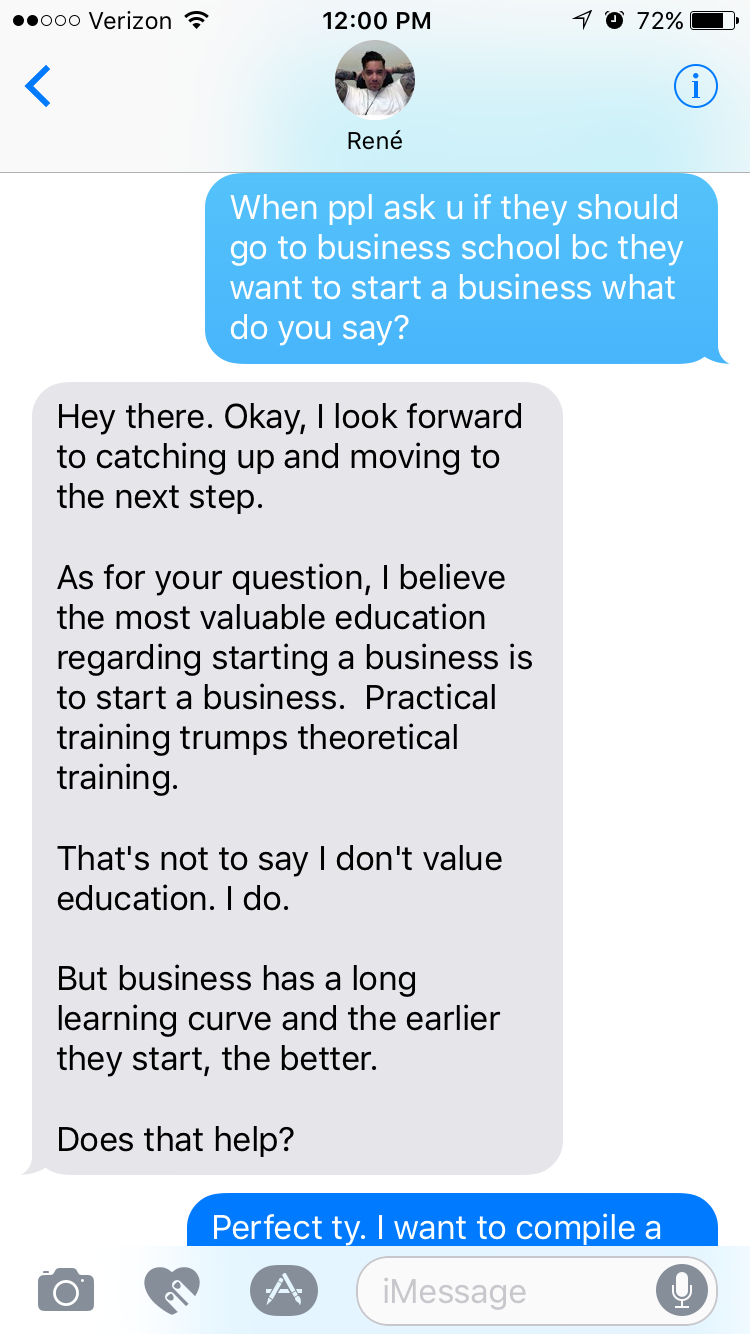
Task: Open Digital Touch heart icon
Action: [172, 1290]
